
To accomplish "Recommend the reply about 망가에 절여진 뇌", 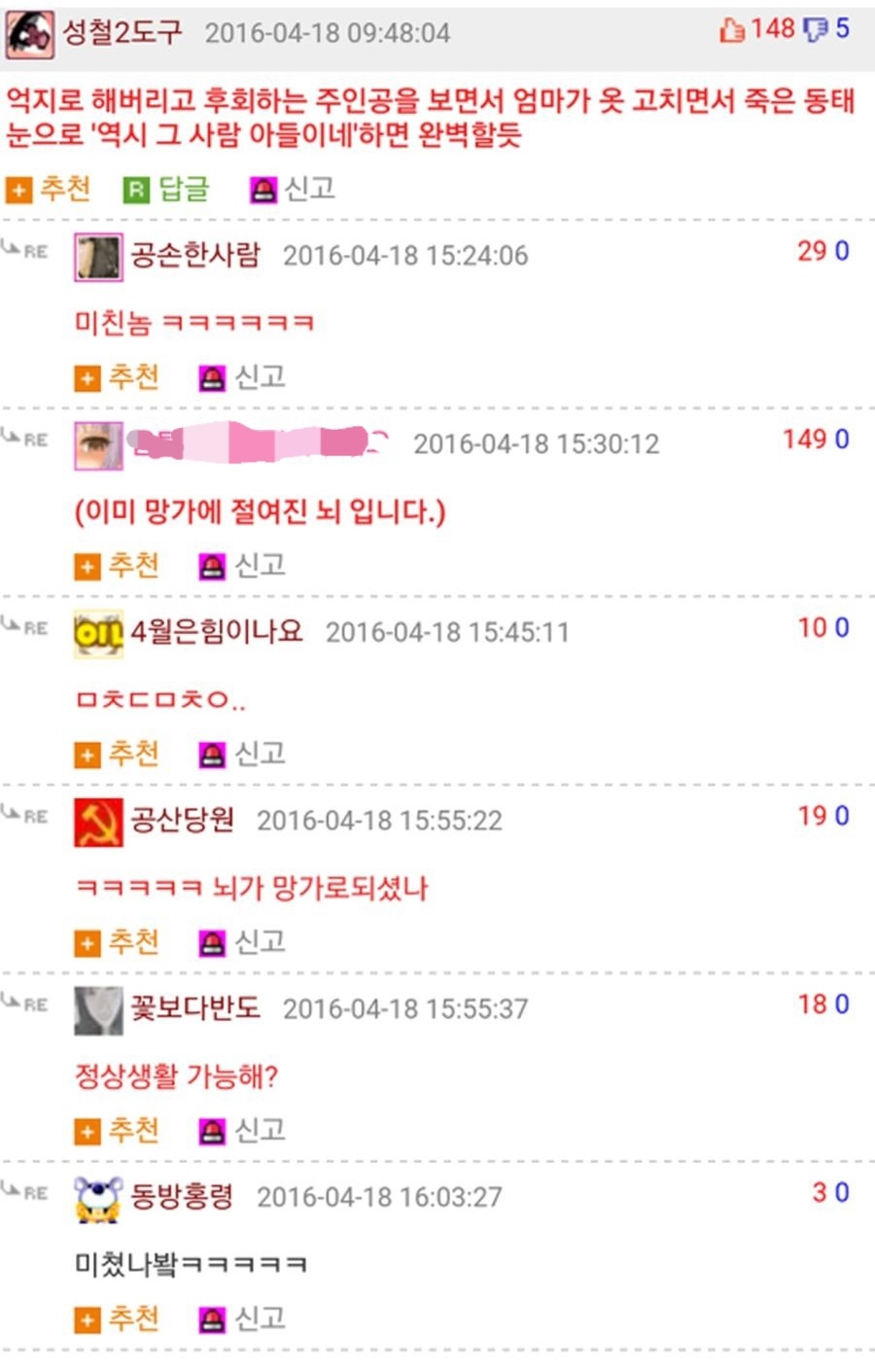I will [x=117, y=565].
